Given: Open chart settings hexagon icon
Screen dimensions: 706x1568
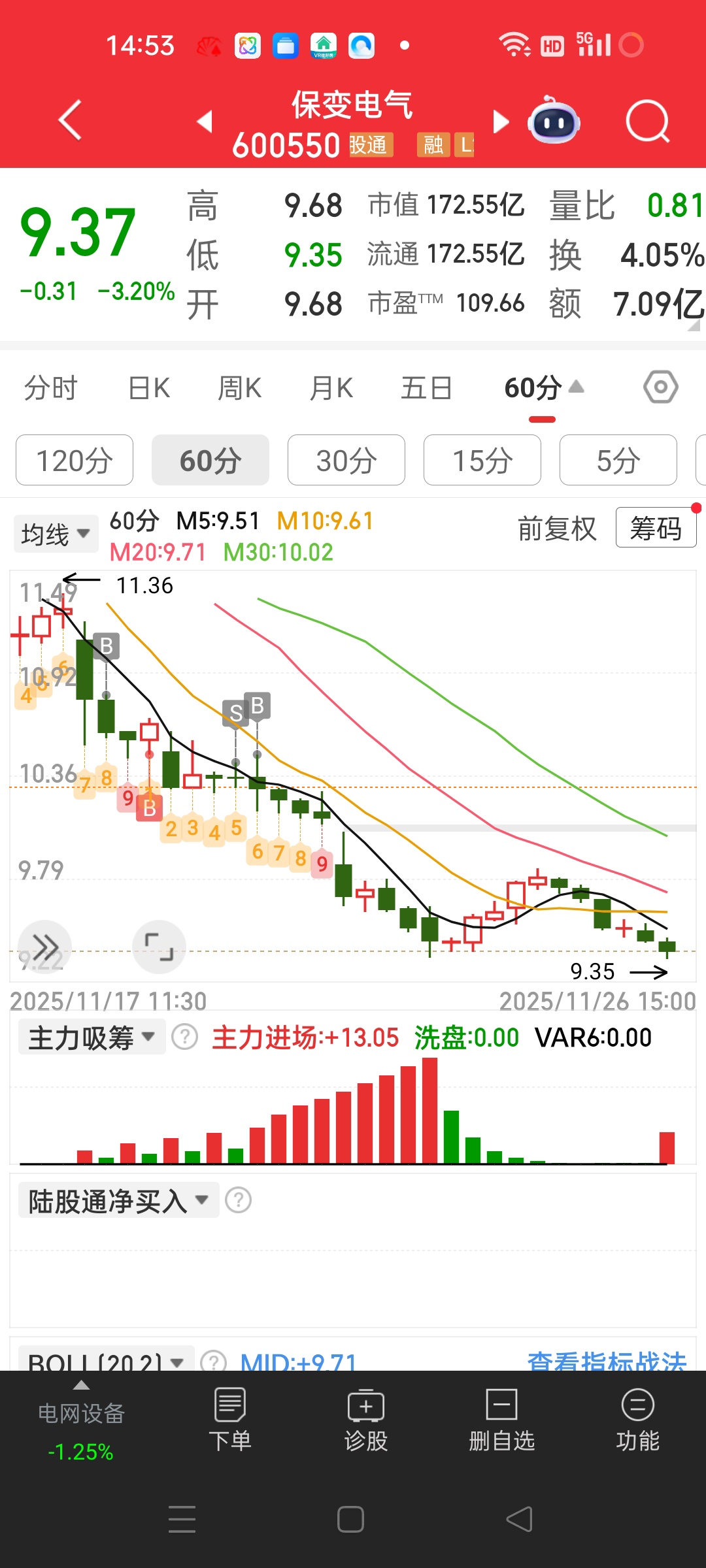Looking at the screenshot, I should [660, 387].
